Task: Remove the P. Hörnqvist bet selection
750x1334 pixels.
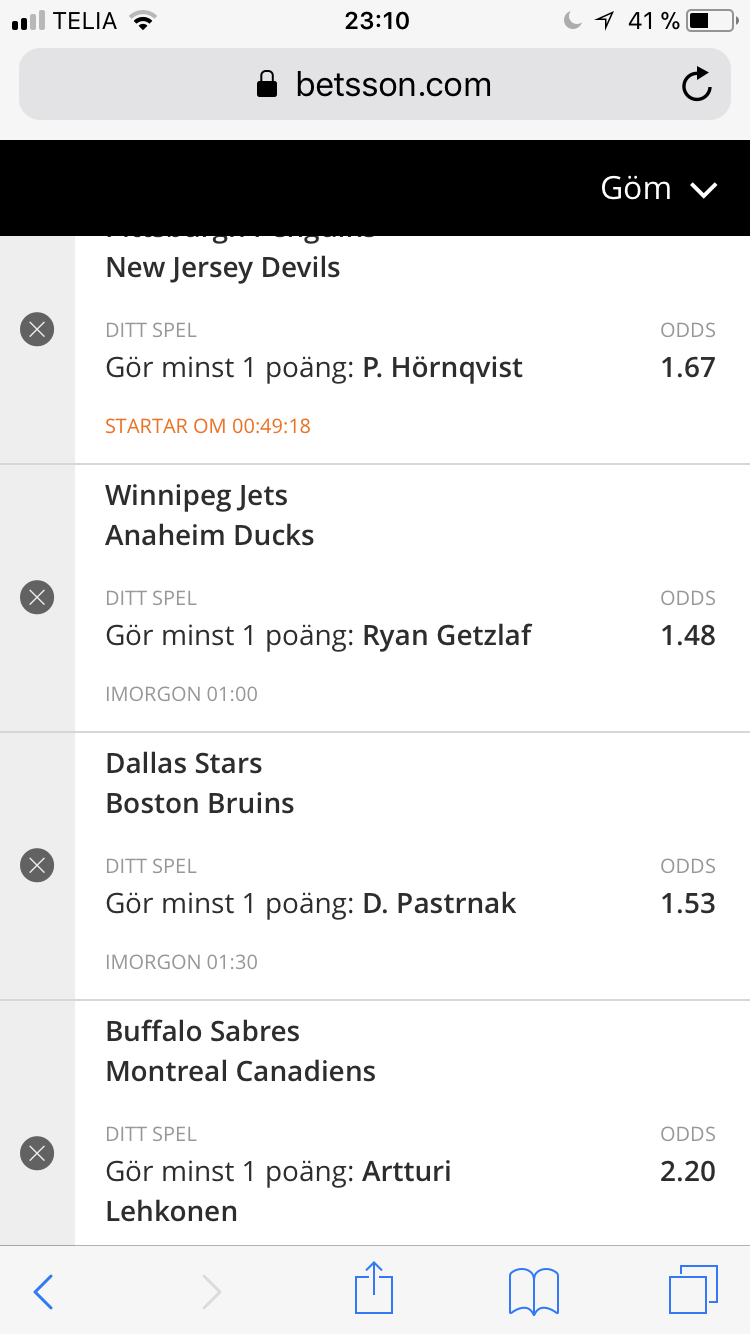Action: tap(37, 329)
